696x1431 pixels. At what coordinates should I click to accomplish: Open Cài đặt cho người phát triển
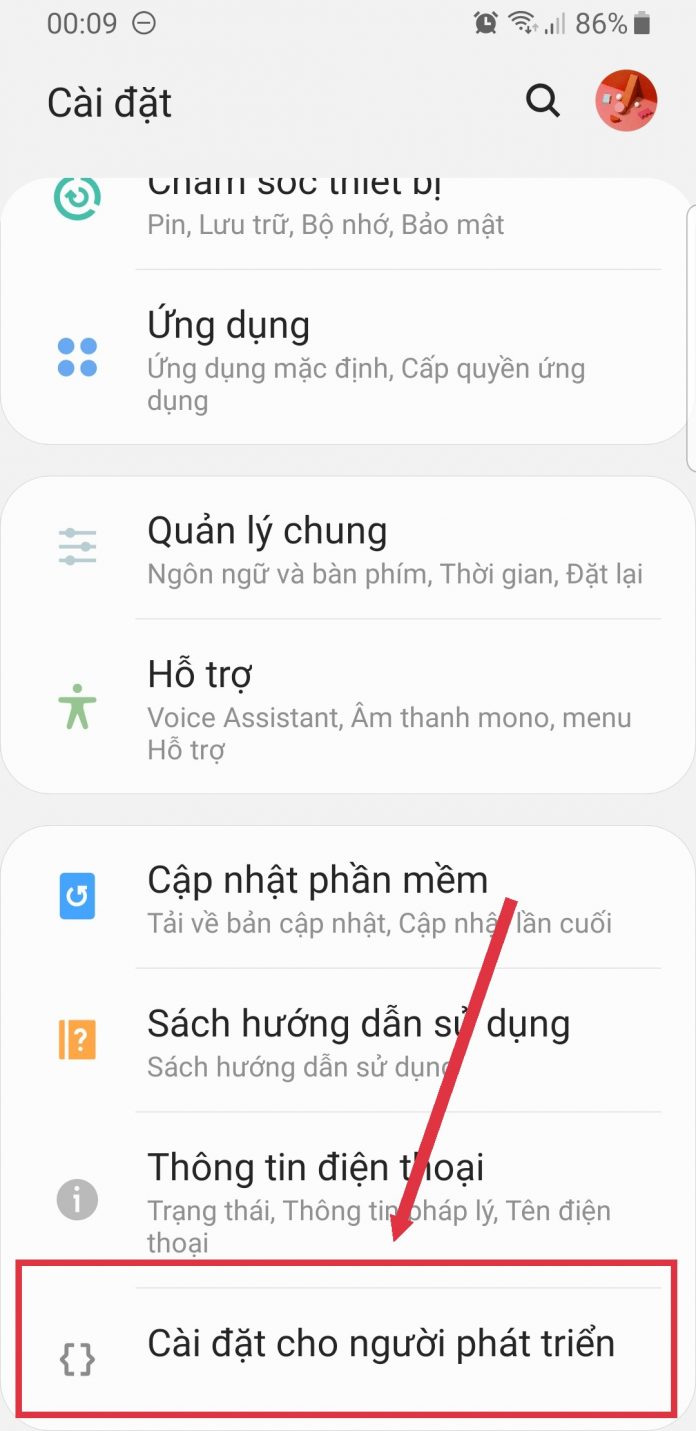click(380, 1343)
